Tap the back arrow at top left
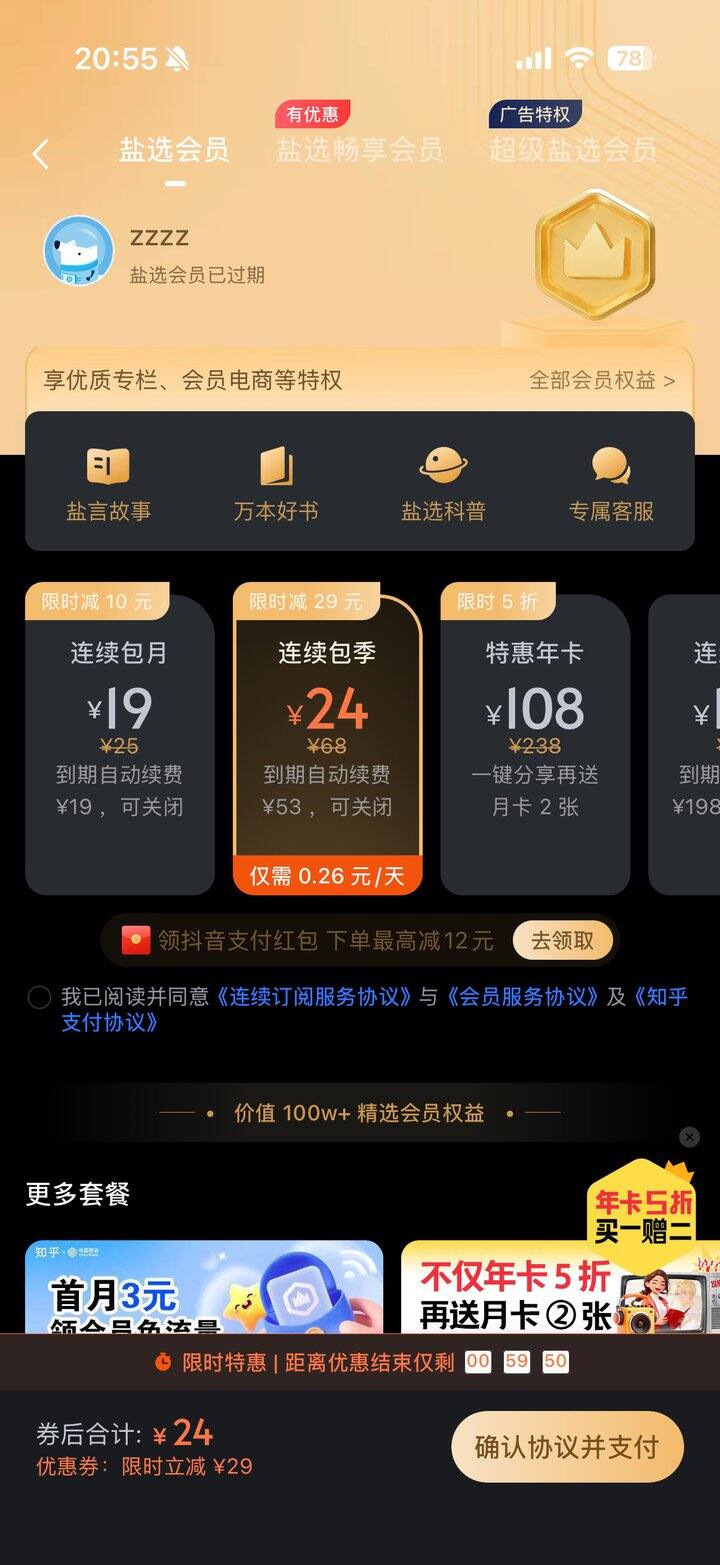This screenshot has height=1565, width=720. point(40,152)
